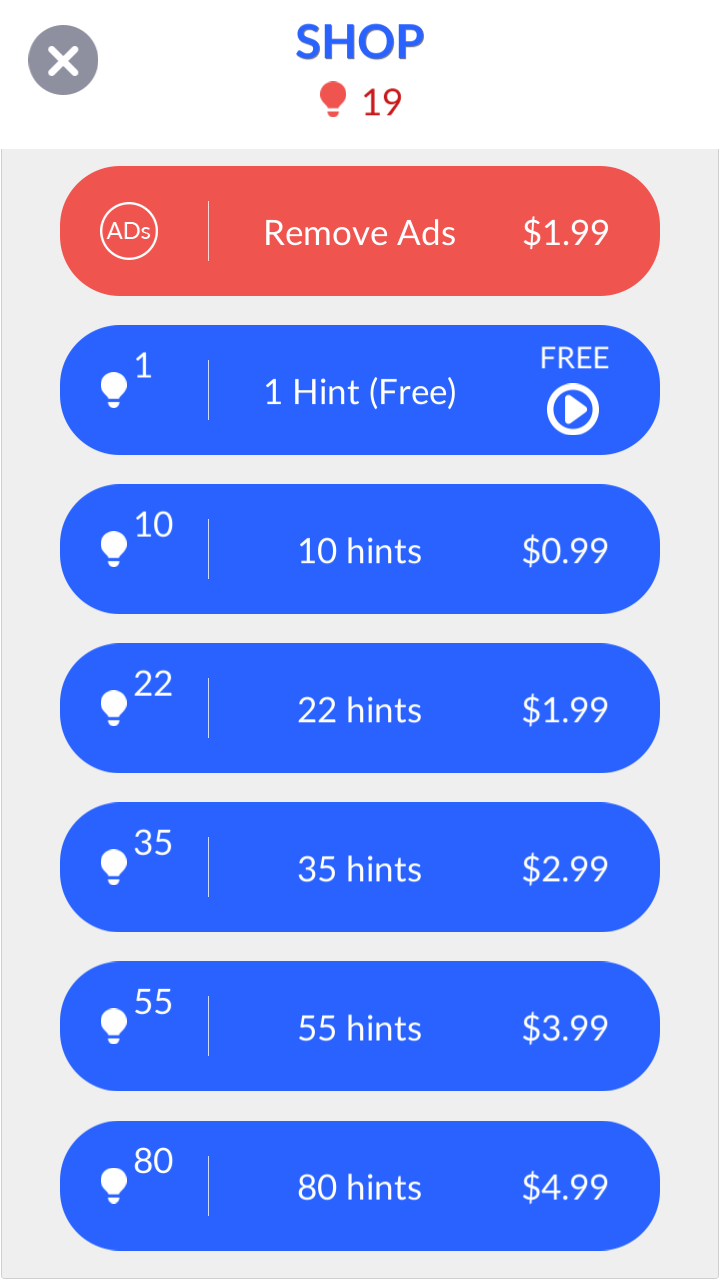The width and height of the screenshot is (720, 1280).
Task: Choose the 55 hints bundle
Action: pos(360,1027)
